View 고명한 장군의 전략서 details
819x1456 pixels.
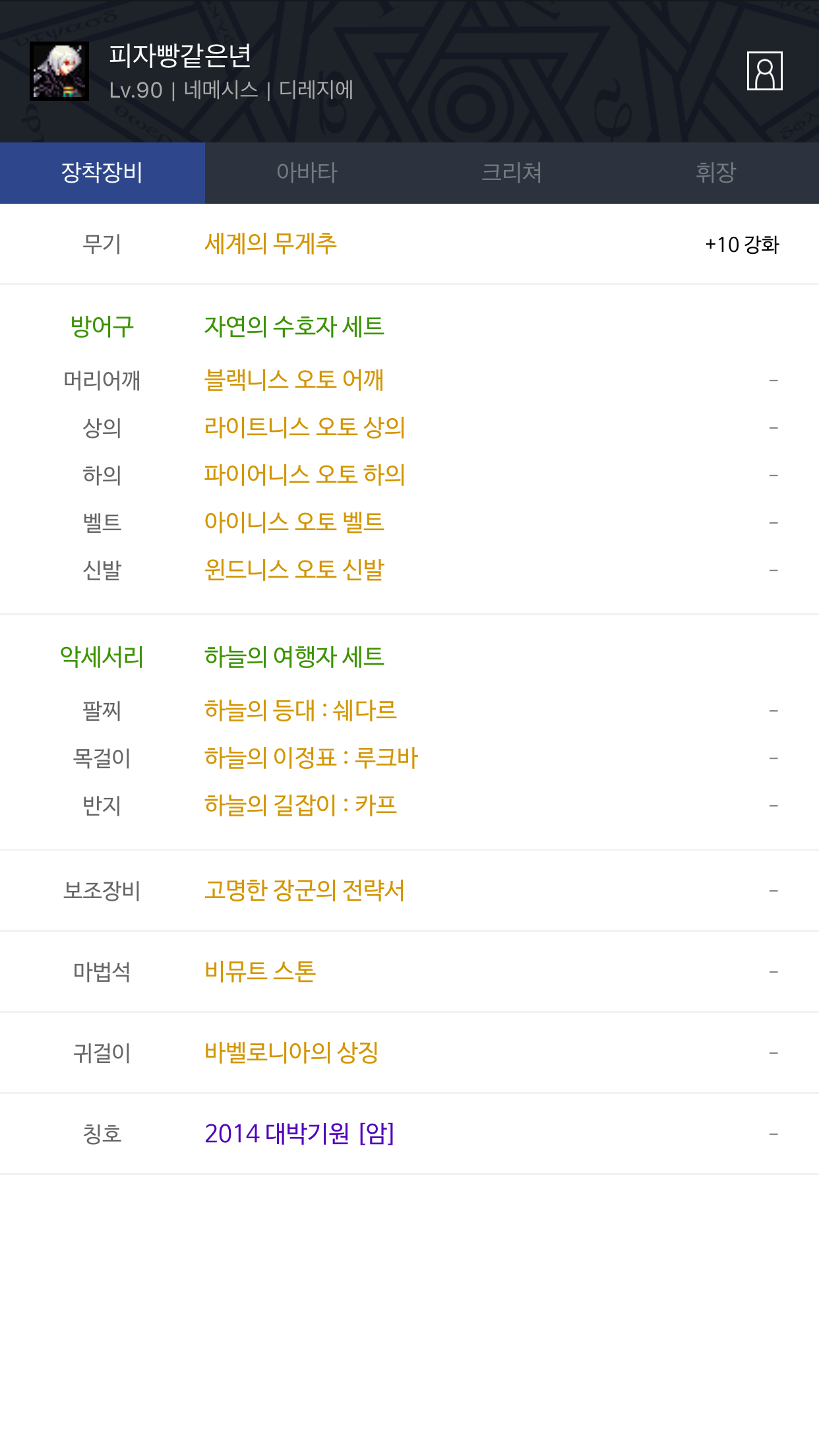(305, 890)
